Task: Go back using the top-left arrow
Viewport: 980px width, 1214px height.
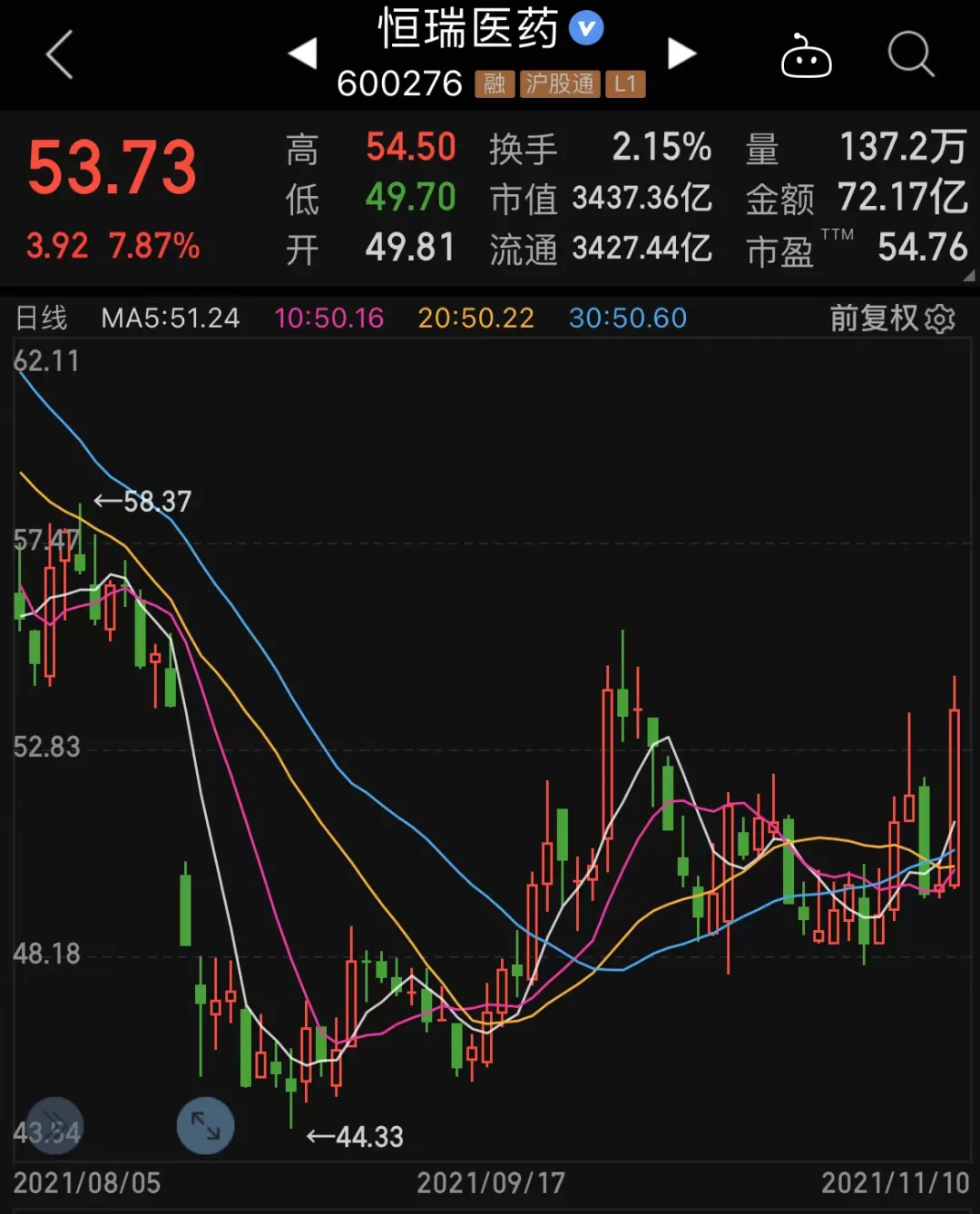Action: [59, 54]
